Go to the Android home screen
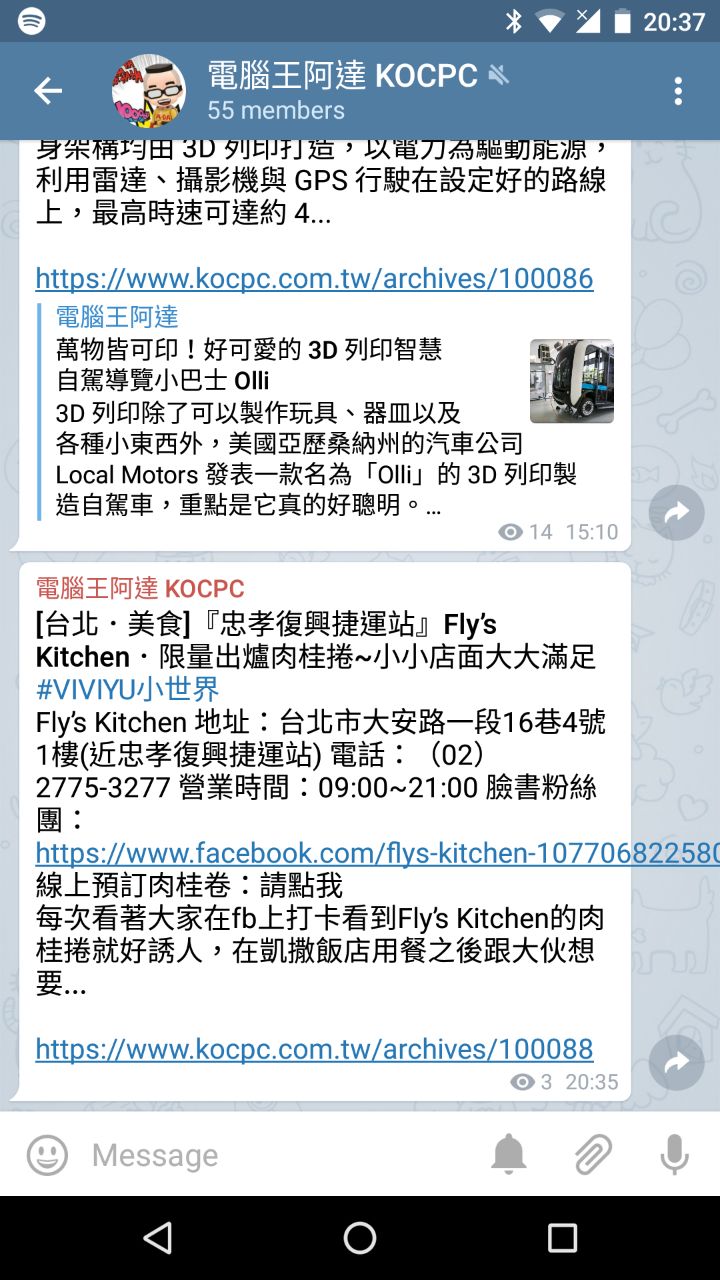 [360, 1238]
